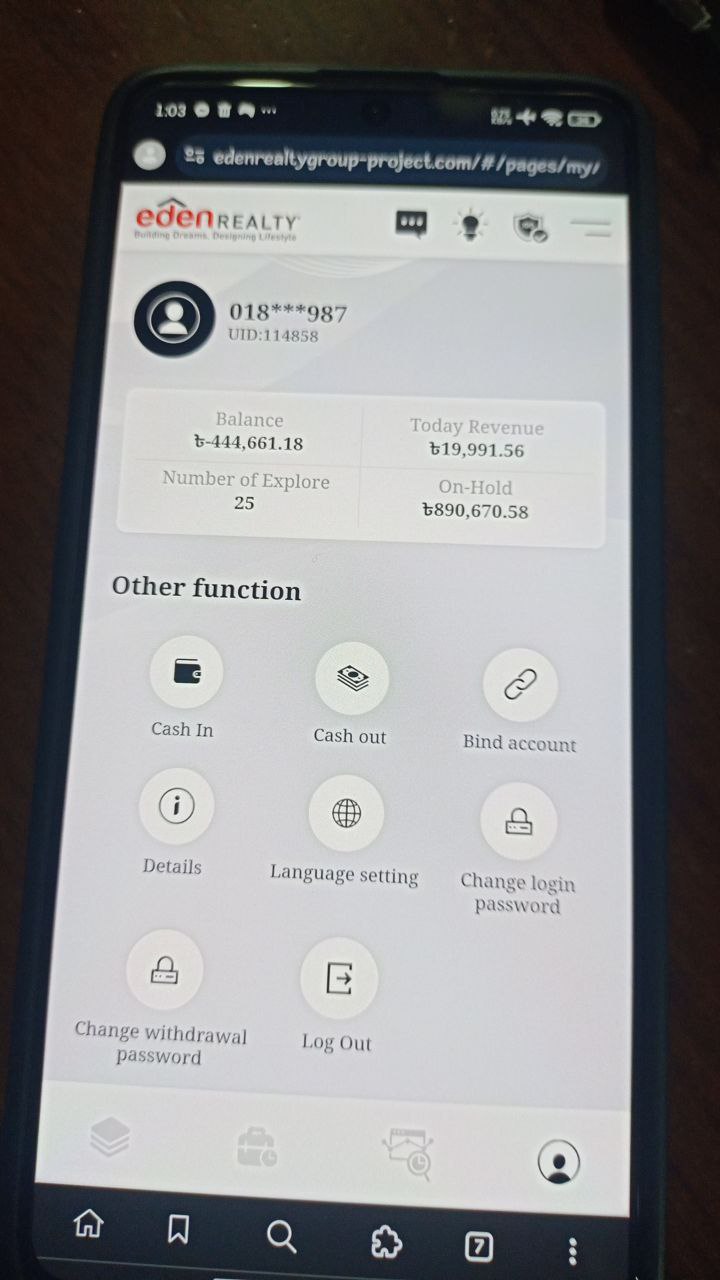Switch to the browser window analytics tab
This screenshot has height=1280, width=720.
click(x=408, y=1154)
